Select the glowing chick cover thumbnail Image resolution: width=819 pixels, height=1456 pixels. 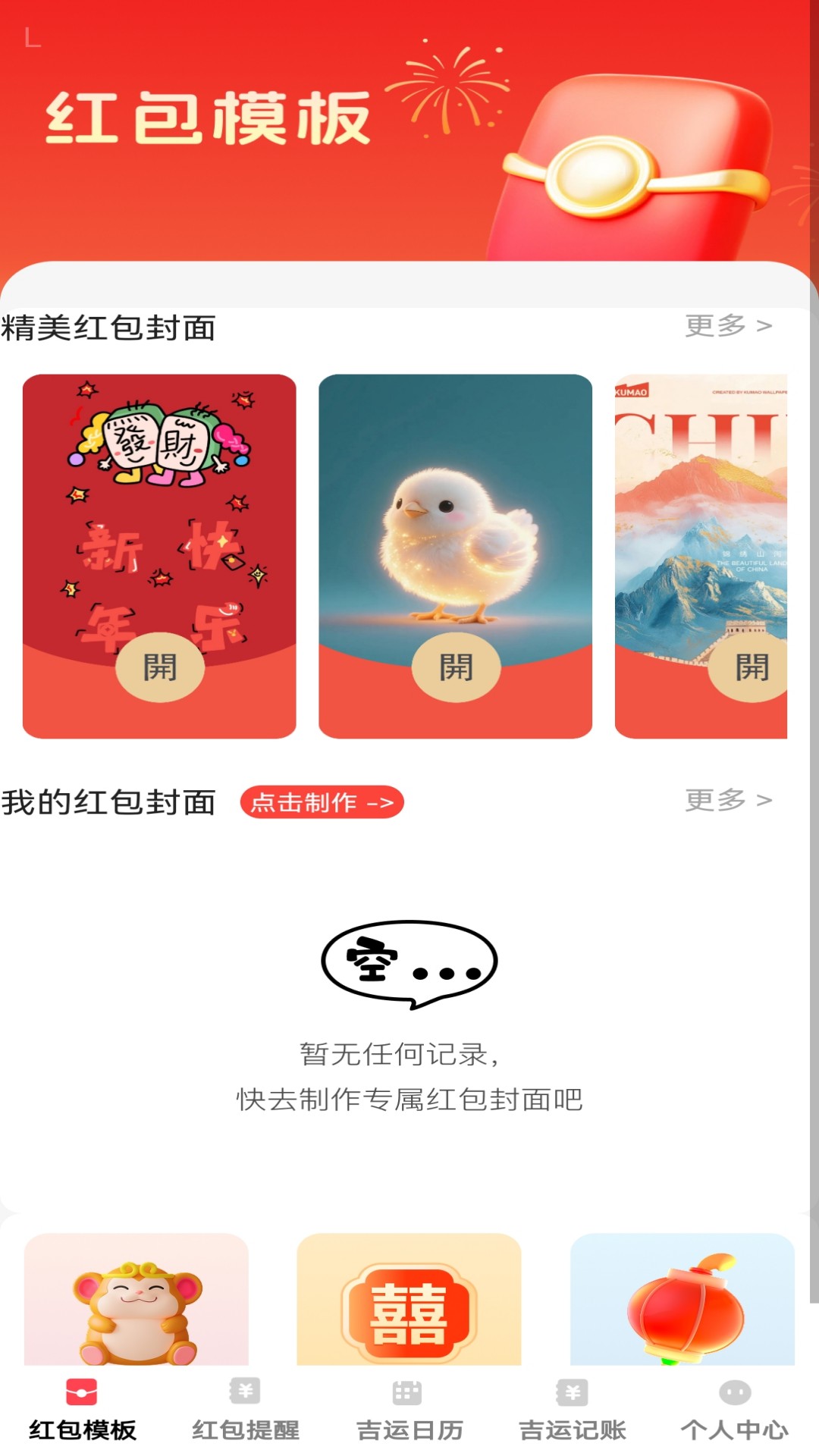[x=454, y=554]
